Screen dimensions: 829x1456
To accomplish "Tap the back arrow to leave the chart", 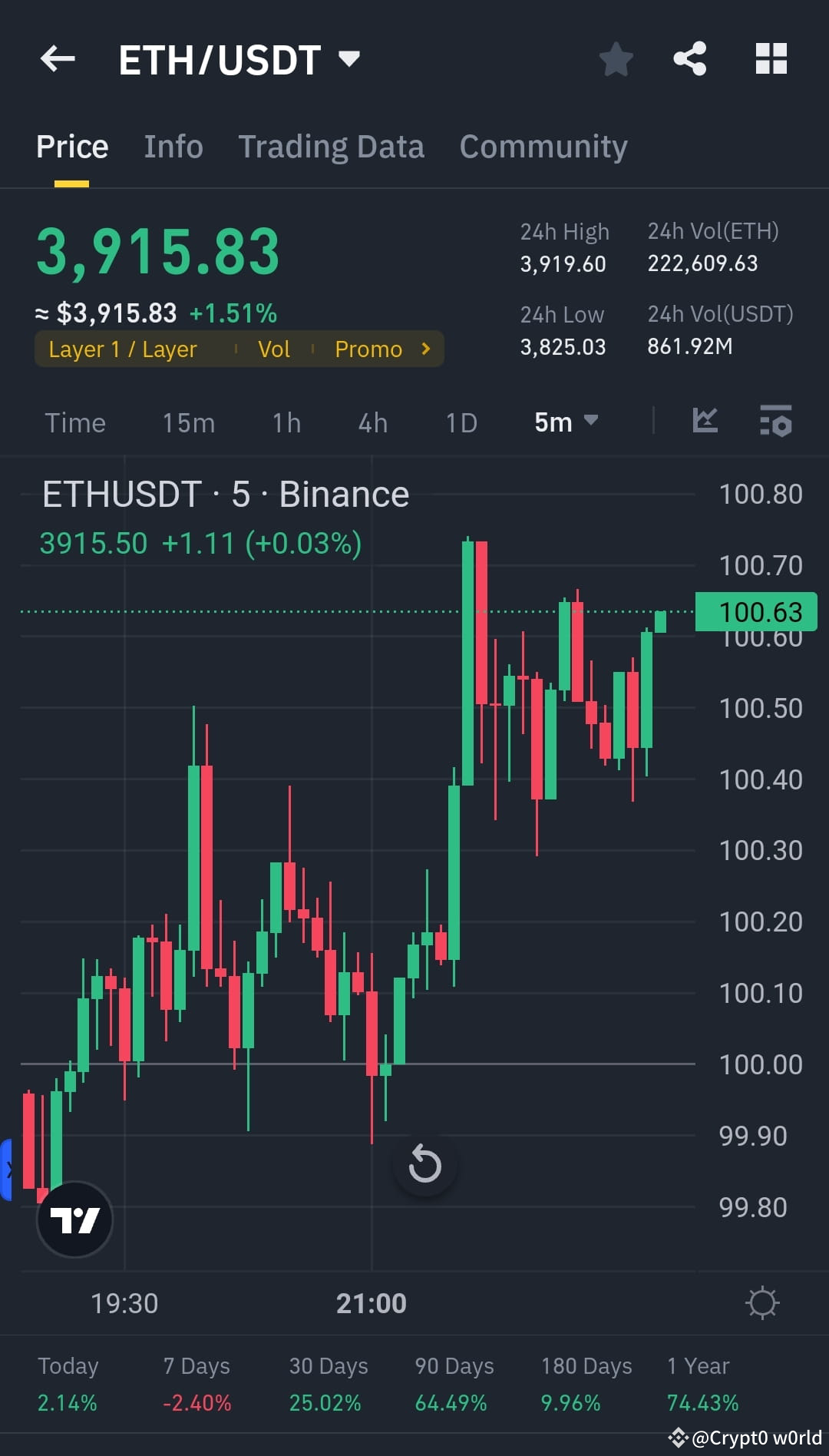I will [x=56, y=59].
